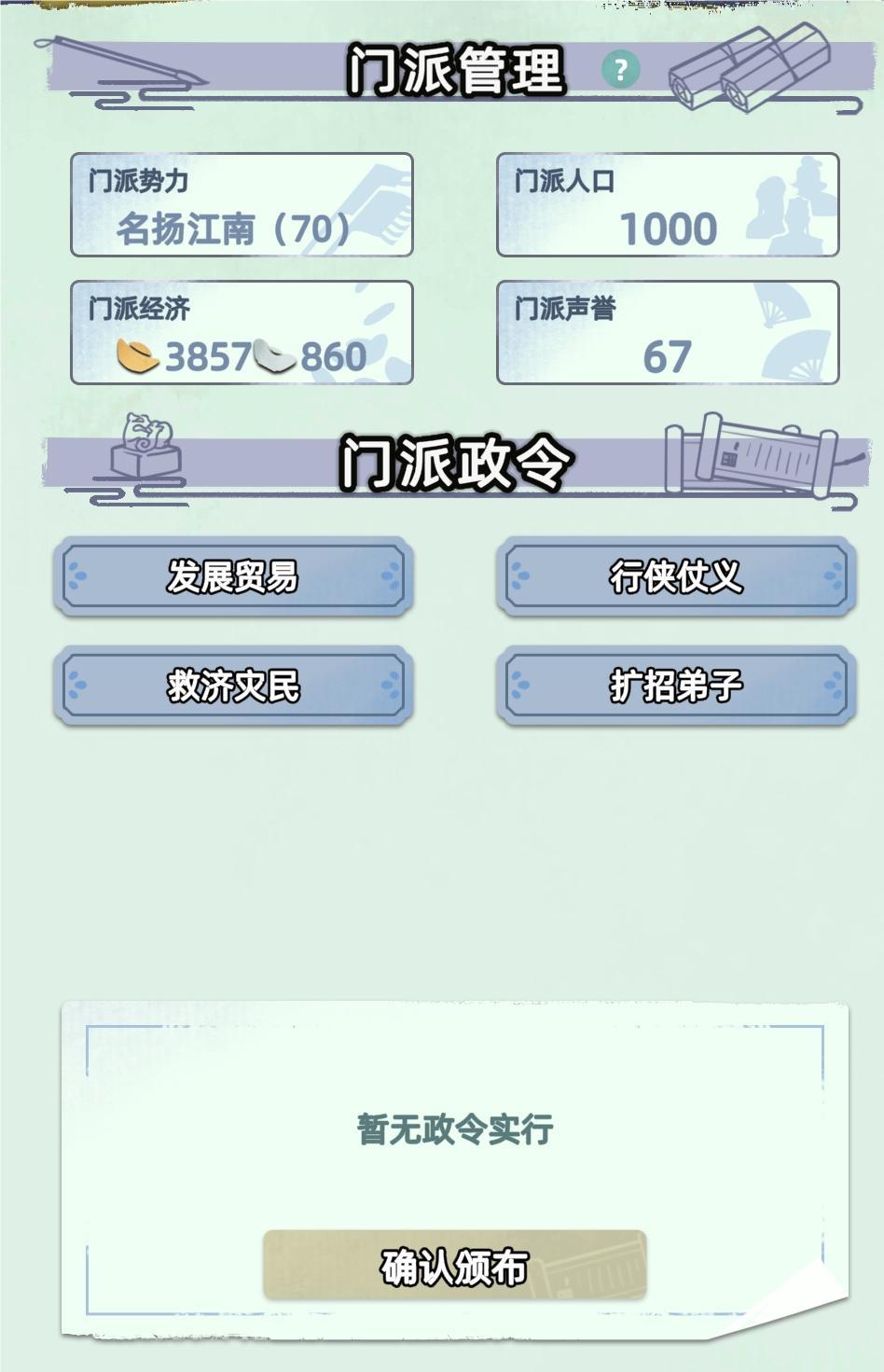Click the 门派管理 title banner
This screenshot has height=1372, width=884.
(x=457, y=65)
